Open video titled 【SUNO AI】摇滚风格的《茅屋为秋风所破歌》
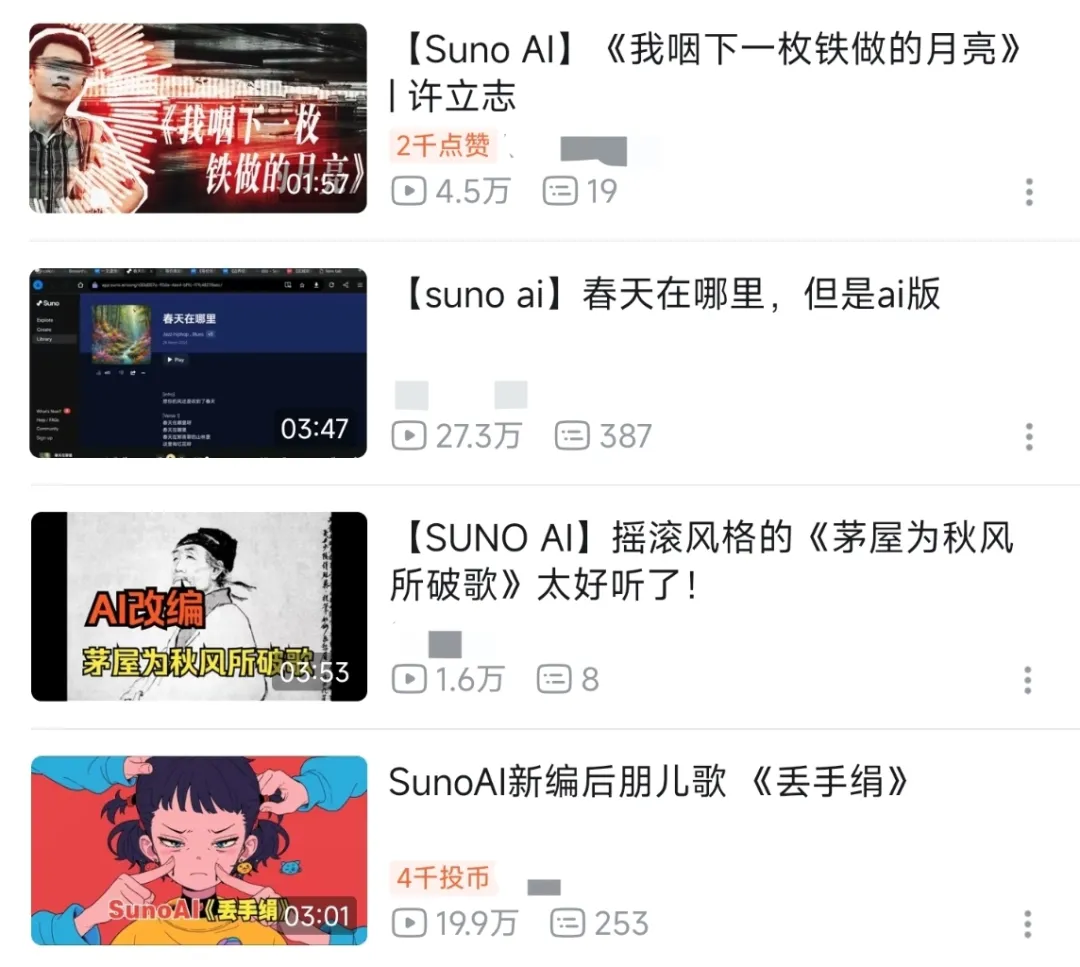The height and width of the screenshot is (967, 1080). tap(700, 561)
